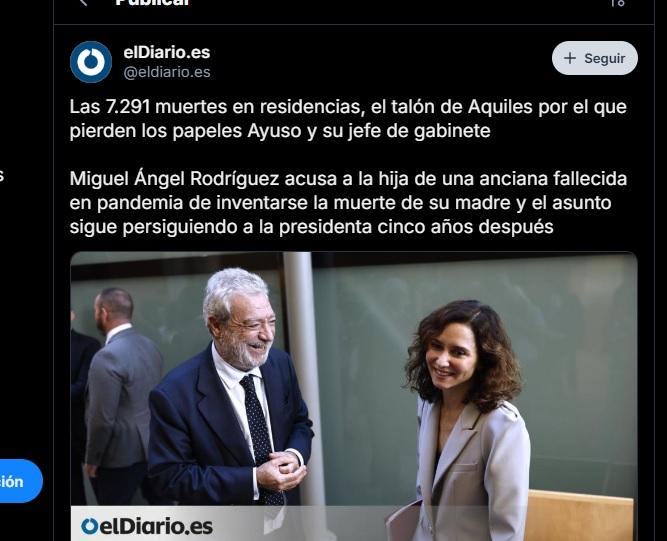The height and width of the screenshot is (541, 667).
Task: Go back with the top arrow
Action: pyautogui.click(x=84, y=3)
